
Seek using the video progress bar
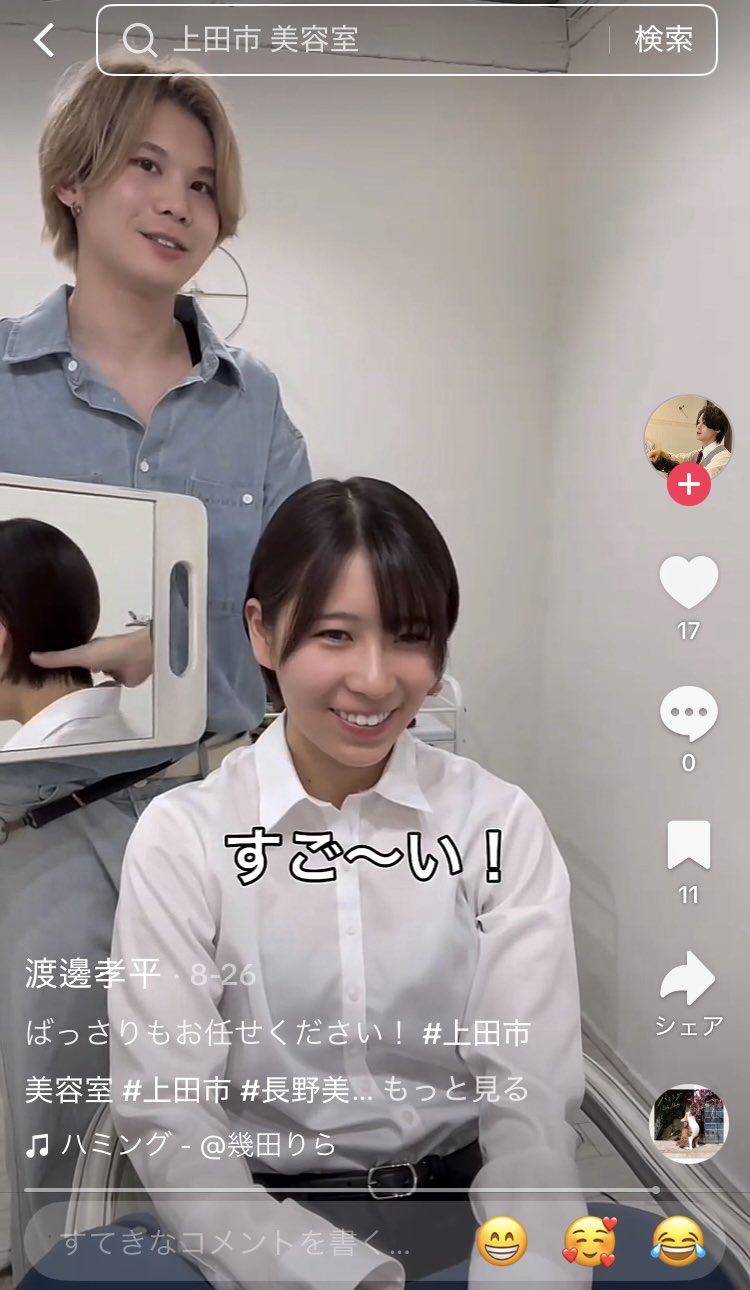pyautogui.click(x=340, y=1190)
